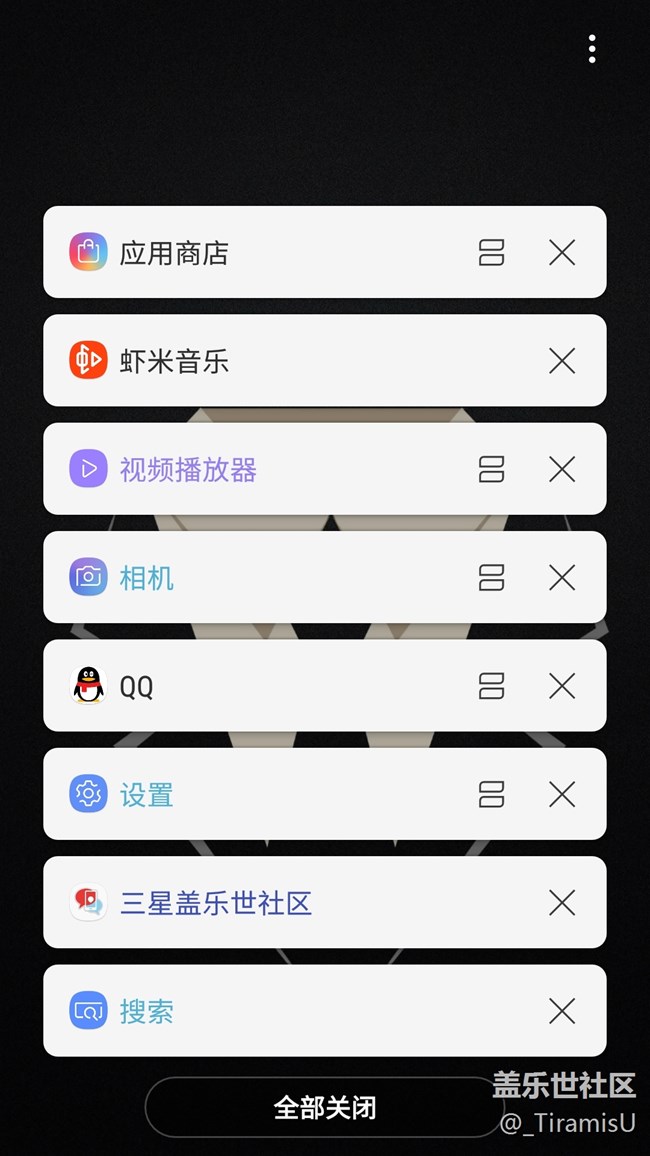Open the 虾米音乐 app card
This screenshot has width=650, height=1156.
pyautogui.click(x=325, y=361)
